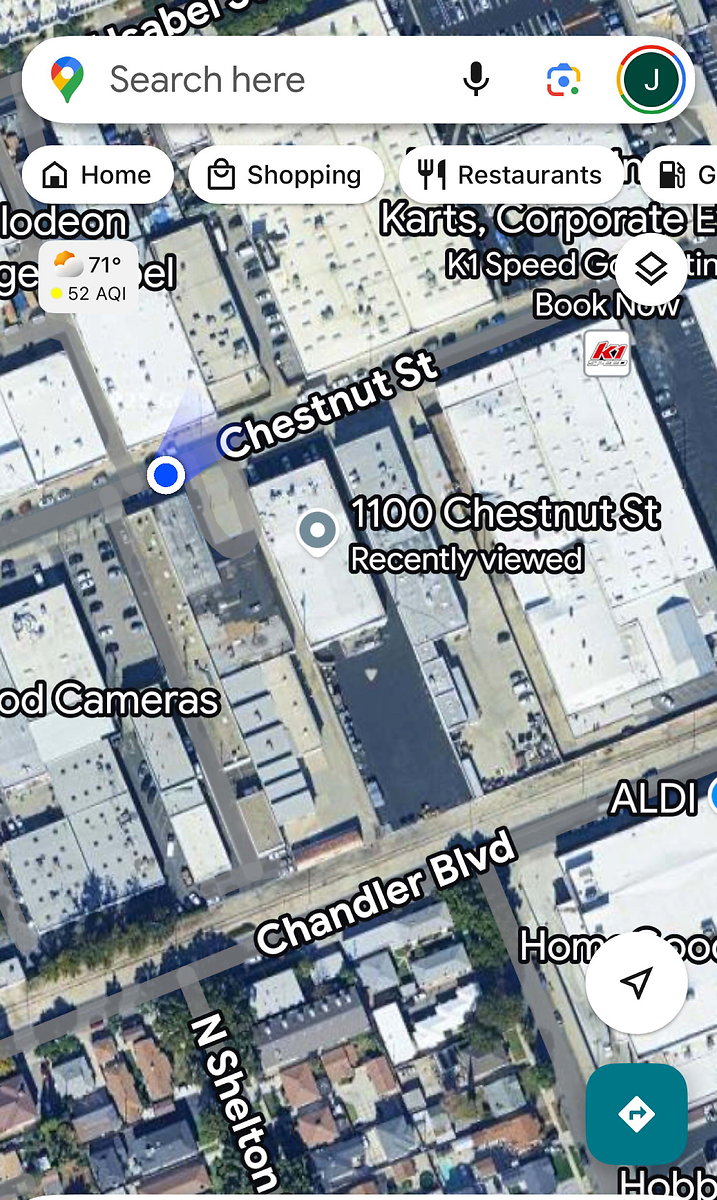Open Google Lens camera search
Image resolution: width=717 pixels, height=1200 pixels.
click(563, 80)
